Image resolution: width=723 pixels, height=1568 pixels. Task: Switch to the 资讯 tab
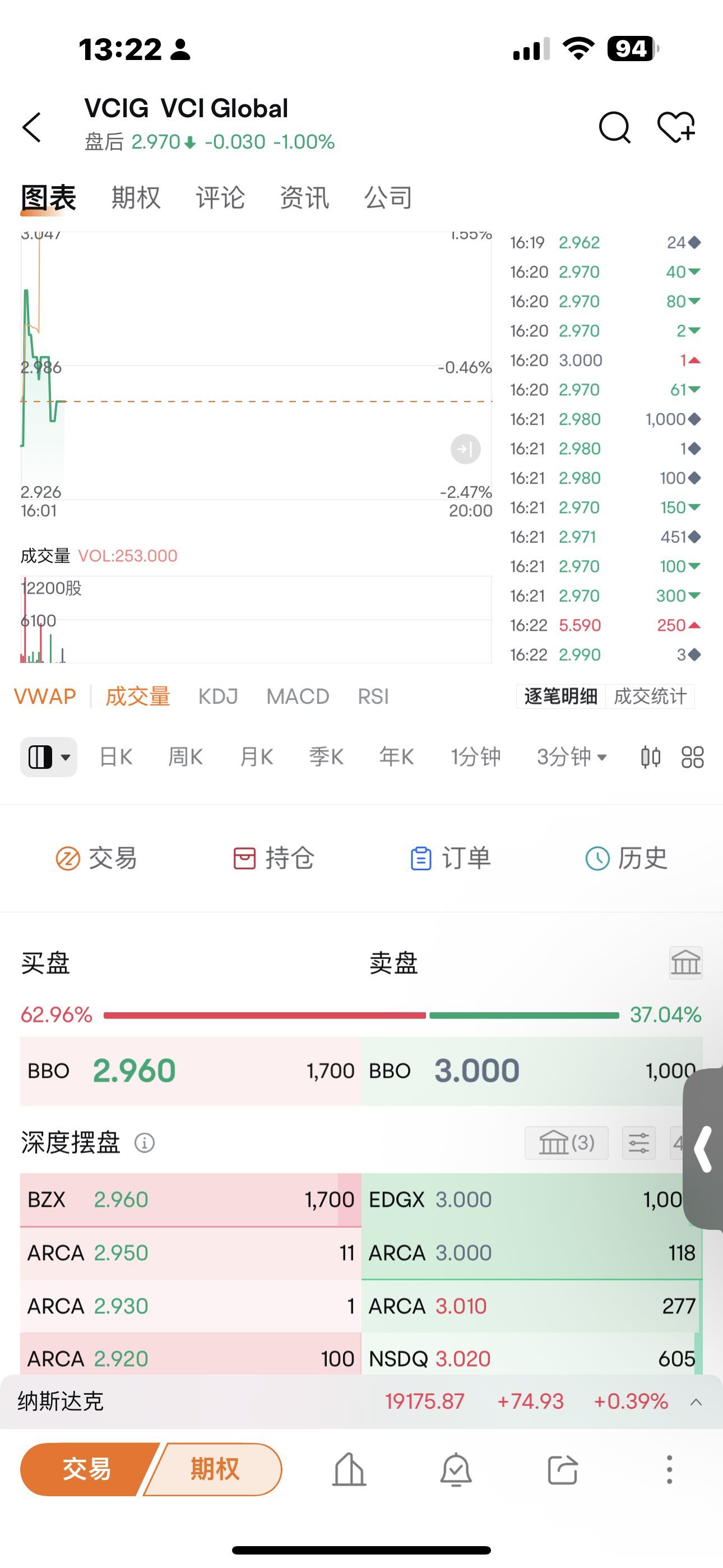[304, 198]
